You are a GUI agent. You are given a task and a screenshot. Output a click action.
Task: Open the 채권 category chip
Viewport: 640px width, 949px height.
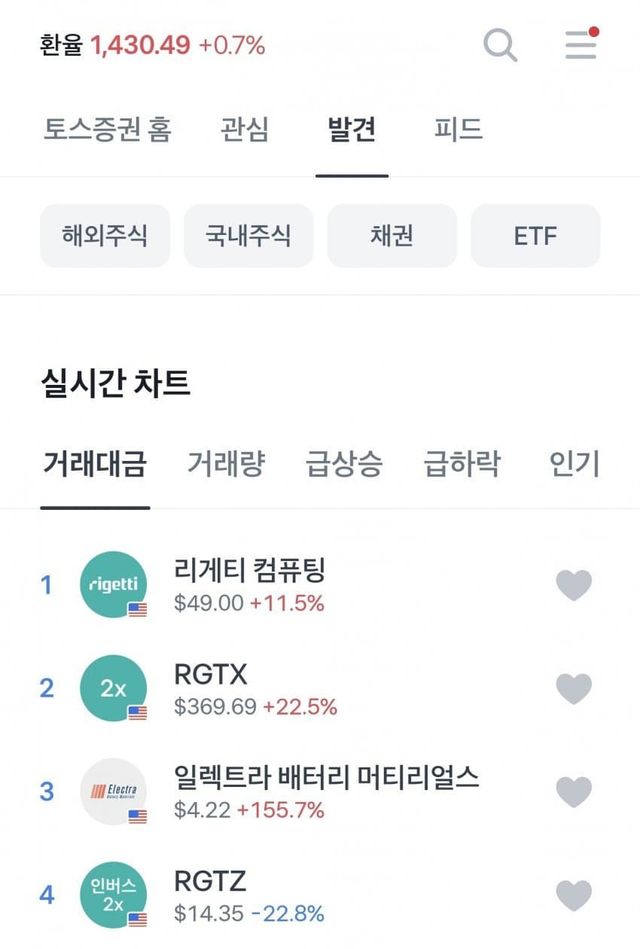click(392, 236)
